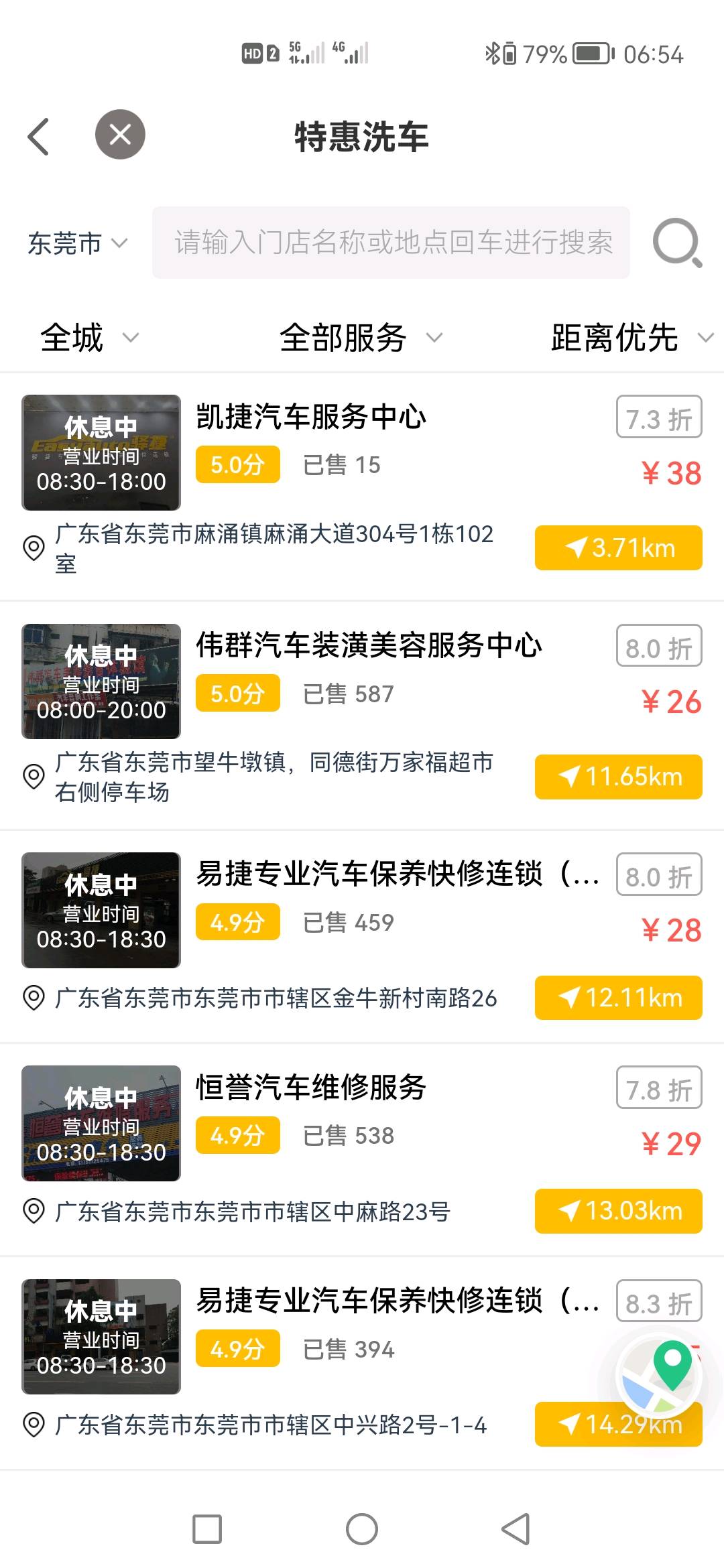This screenshot has width=724, height=1568.
Task: Tap the magnifier search icon
Action: pos(677,243)
